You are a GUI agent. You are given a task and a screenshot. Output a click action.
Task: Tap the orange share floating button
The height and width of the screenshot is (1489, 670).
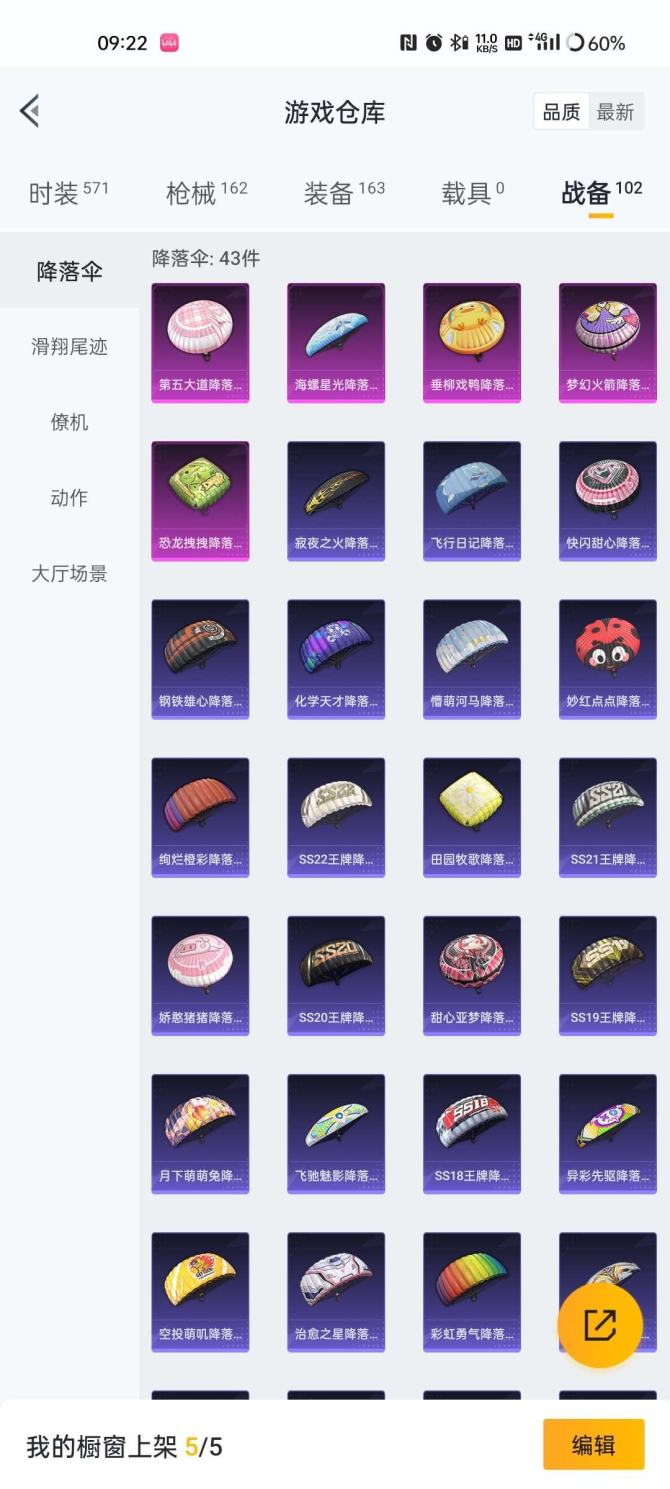coord(600,1325)
